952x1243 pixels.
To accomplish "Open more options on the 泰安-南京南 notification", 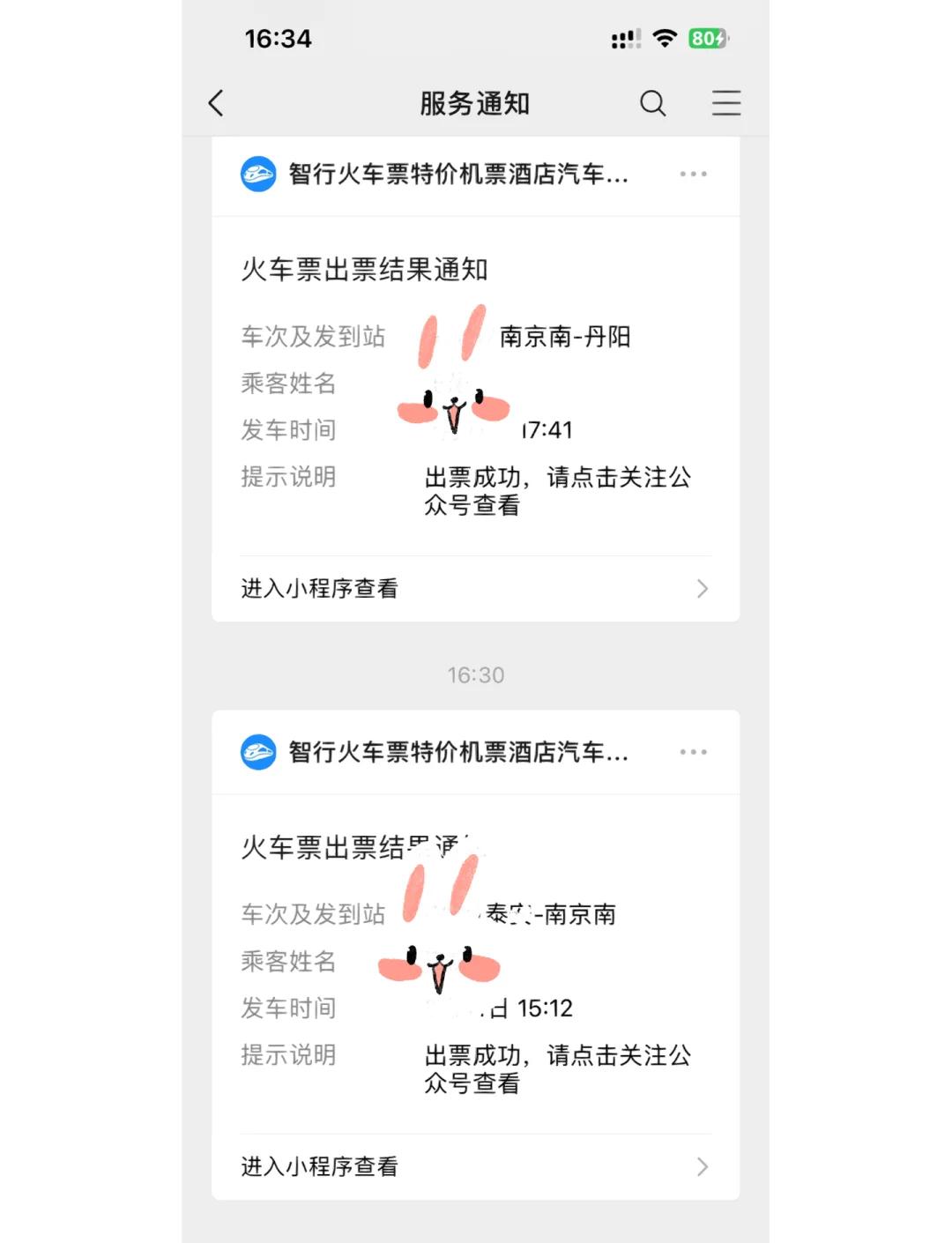I will tap(694, 752).
